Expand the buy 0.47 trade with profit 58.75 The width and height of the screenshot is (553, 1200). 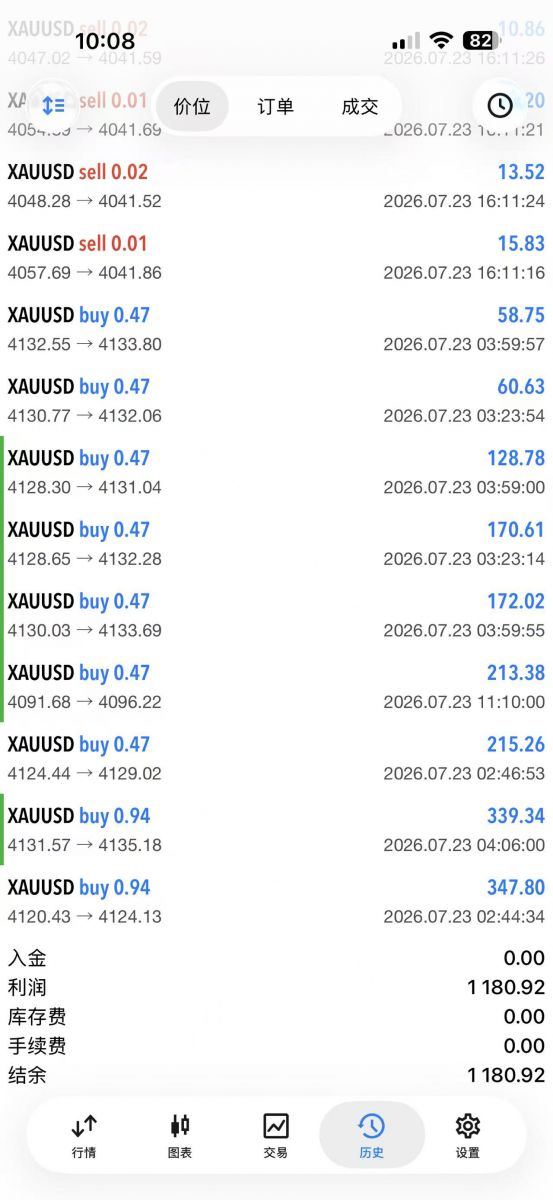276,329
